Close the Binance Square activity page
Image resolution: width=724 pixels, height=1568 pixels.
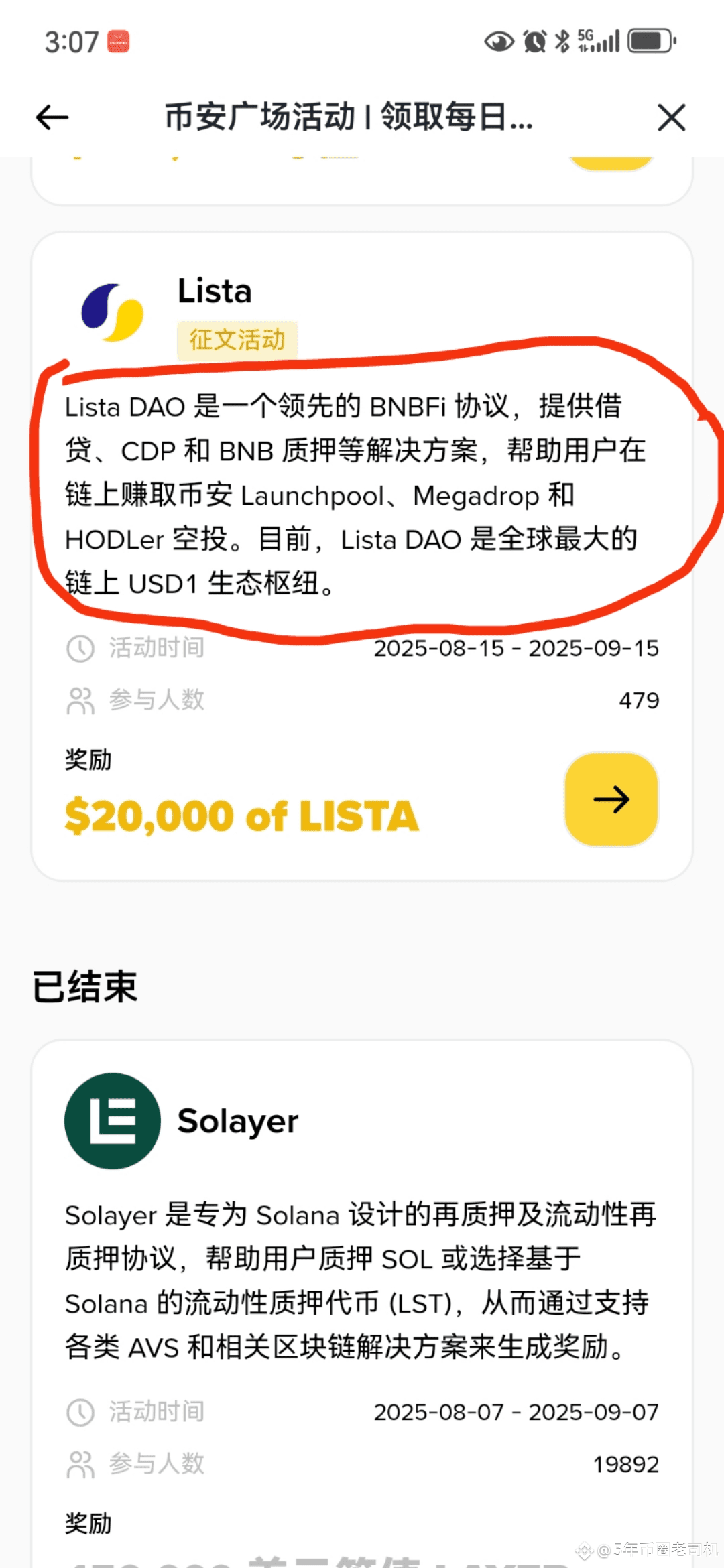671,117
